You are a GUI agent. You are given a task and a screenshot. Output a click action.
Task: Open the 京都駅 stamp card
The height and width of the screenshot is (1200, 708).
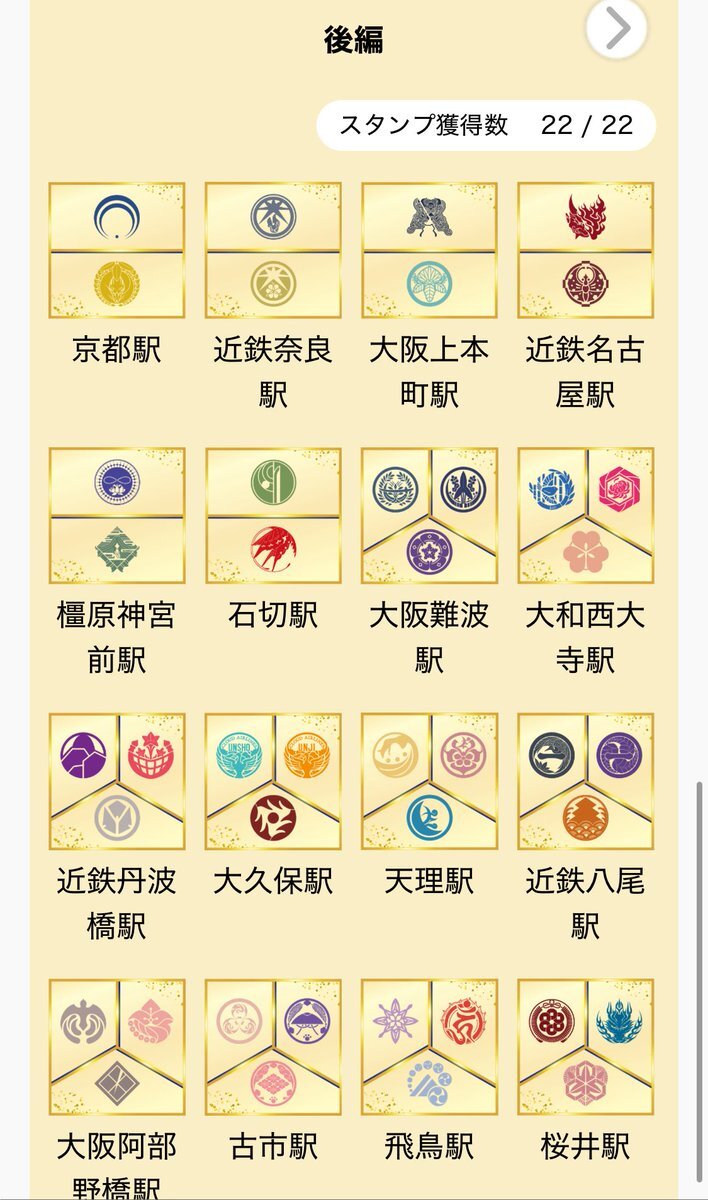[117, 250]
